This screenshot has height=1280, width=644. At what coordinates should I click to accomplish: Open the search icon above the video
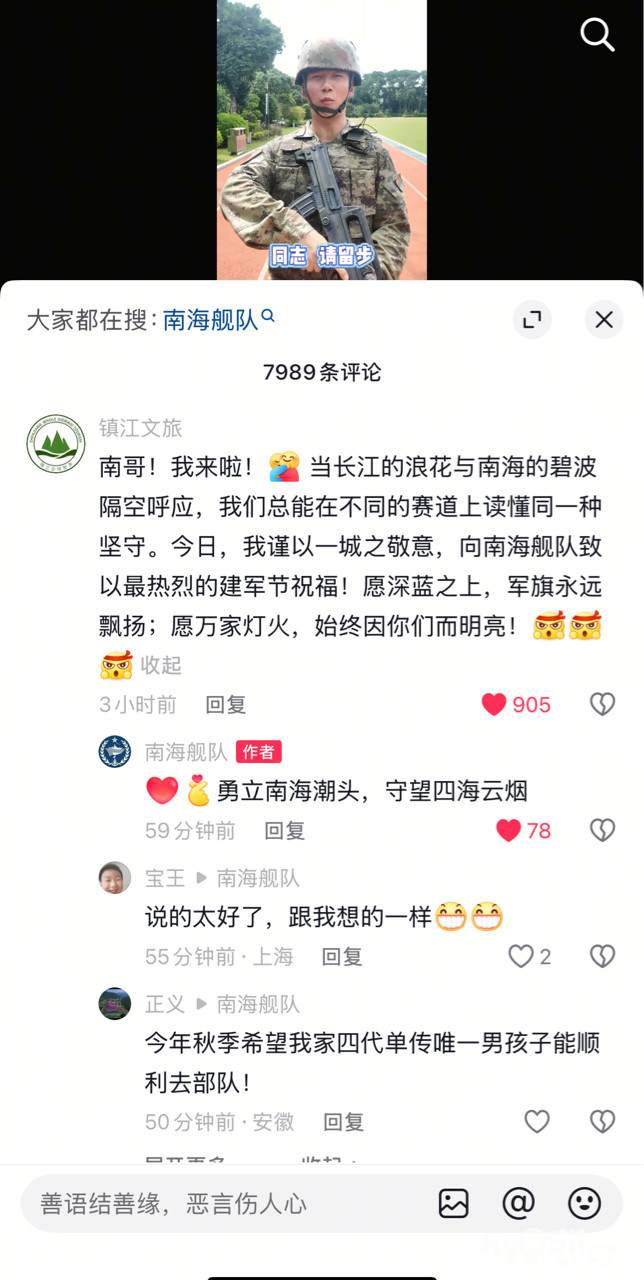pyautogui.click(x=597, y=35)
